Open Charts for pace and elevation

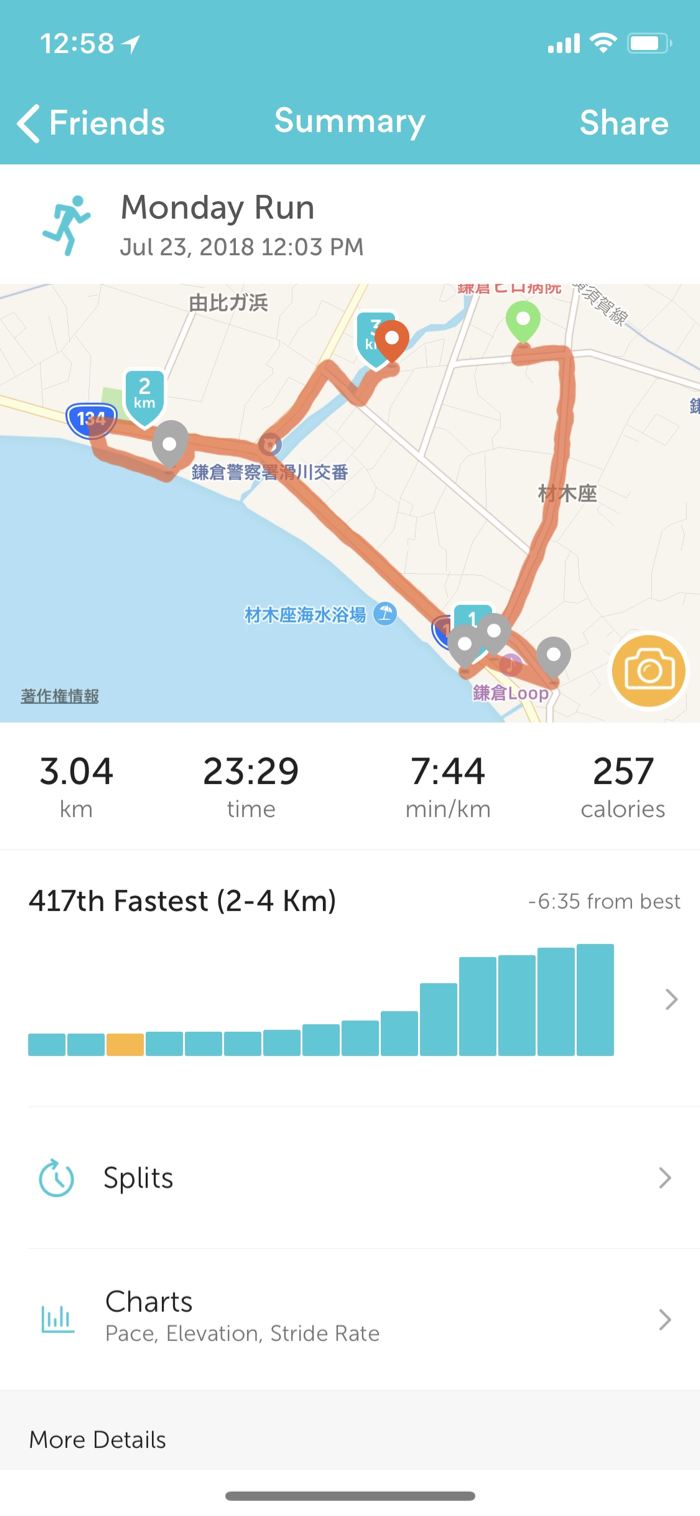[x=350, y=1318]
